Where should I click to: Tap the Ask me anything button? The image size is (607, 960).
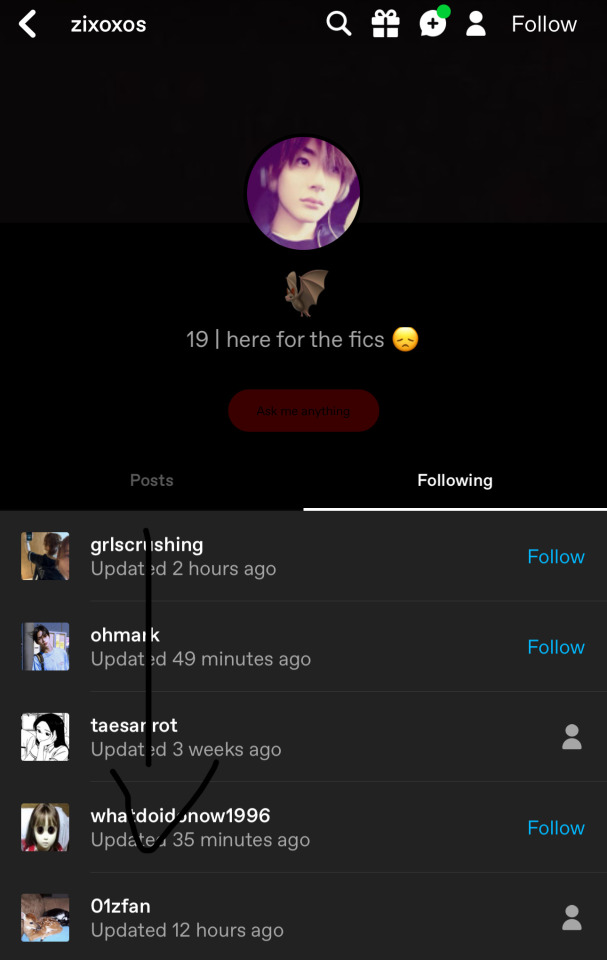tap(303, 411)
